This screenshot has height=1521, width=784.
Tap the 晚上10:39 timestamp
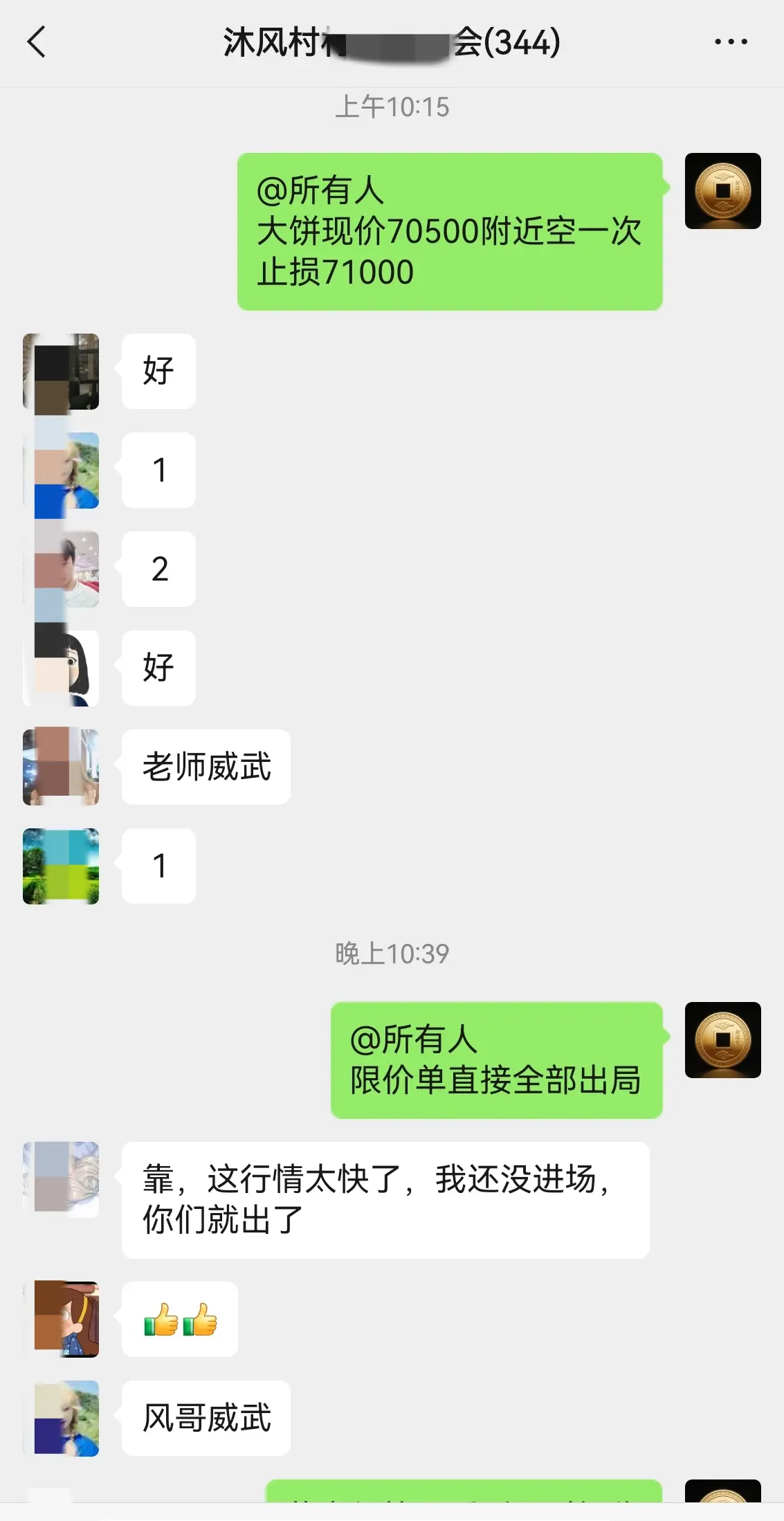(x=392, y=953)
